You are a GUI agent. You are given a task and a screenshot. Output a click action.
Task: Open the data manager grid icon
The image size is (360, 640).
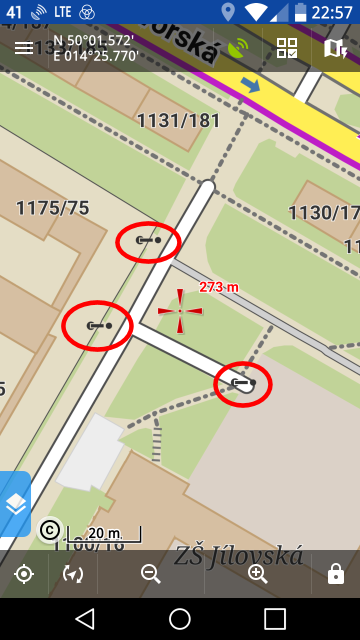pyautogui.click(x=287, y=48)
